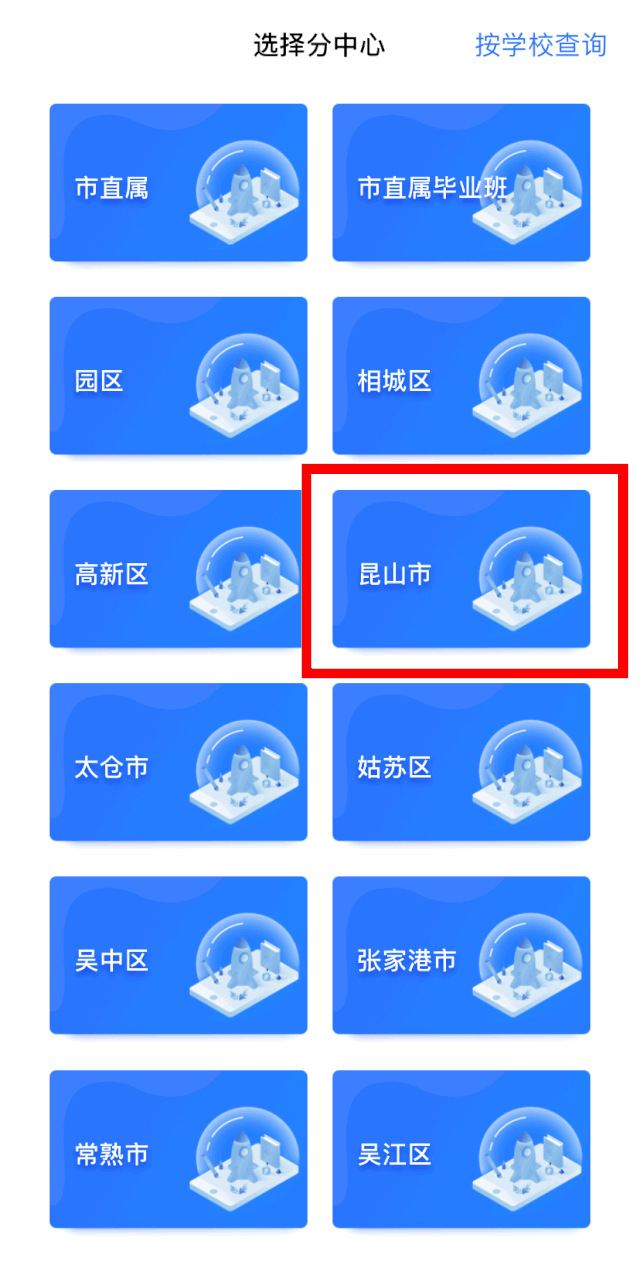Select the 吴江区 card
Viewport: 640px width, 1285px height.
tap(461, 1149)
